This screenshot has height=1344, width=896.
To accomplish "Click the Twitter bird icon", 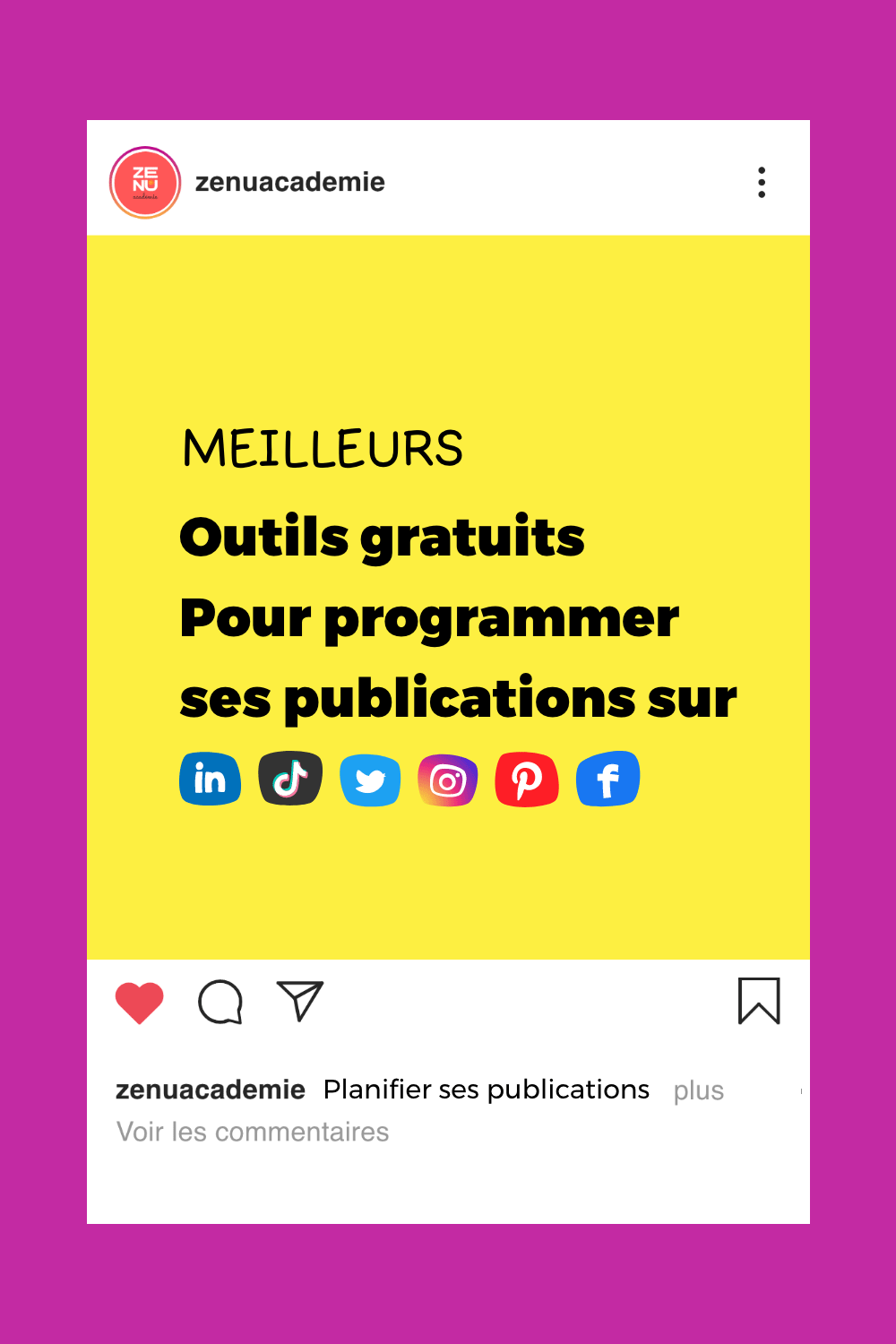I will (x=370, y=779).
